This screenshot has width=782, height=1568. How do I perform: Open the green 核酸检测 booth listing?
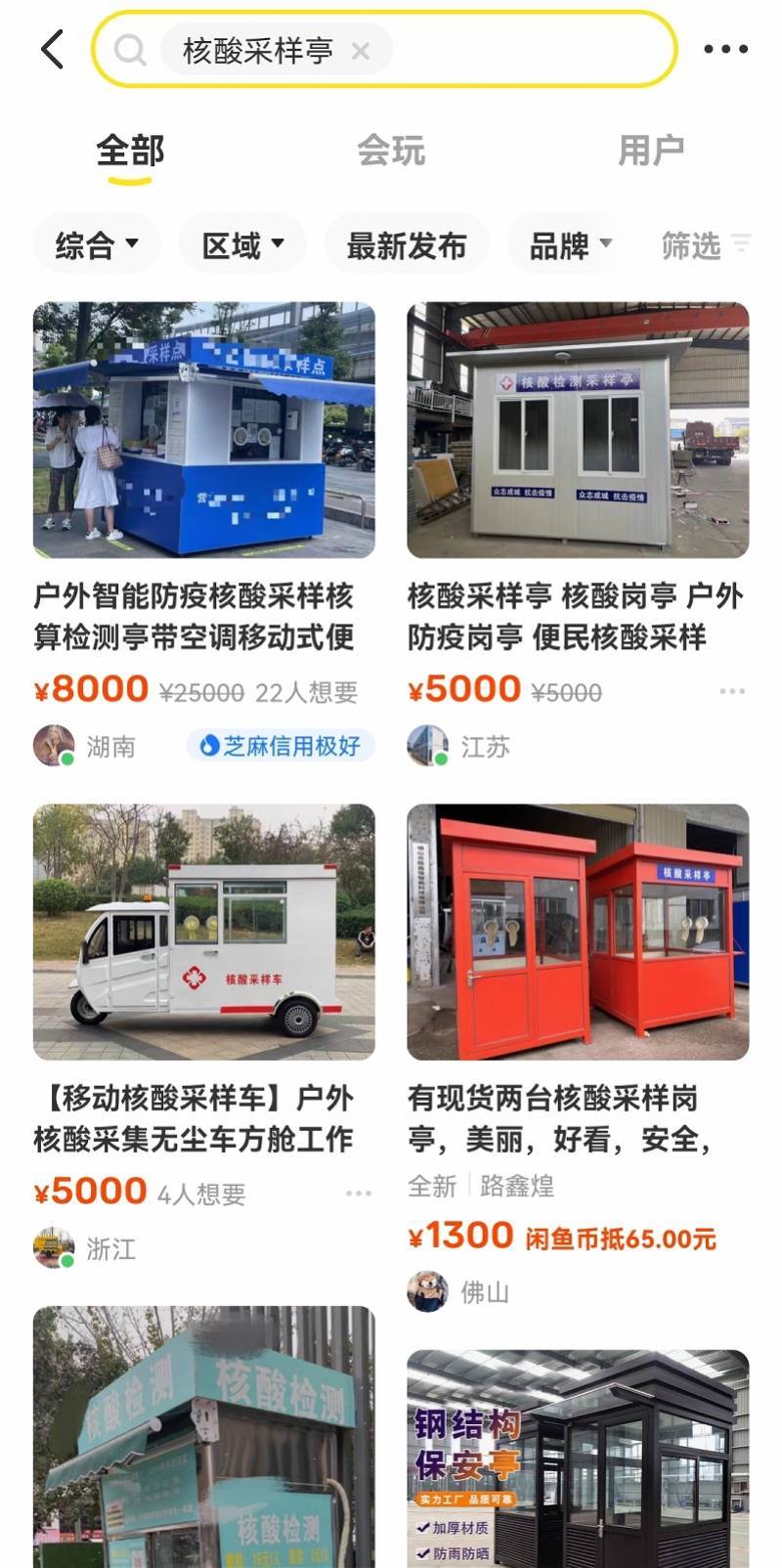(203, 1437)
